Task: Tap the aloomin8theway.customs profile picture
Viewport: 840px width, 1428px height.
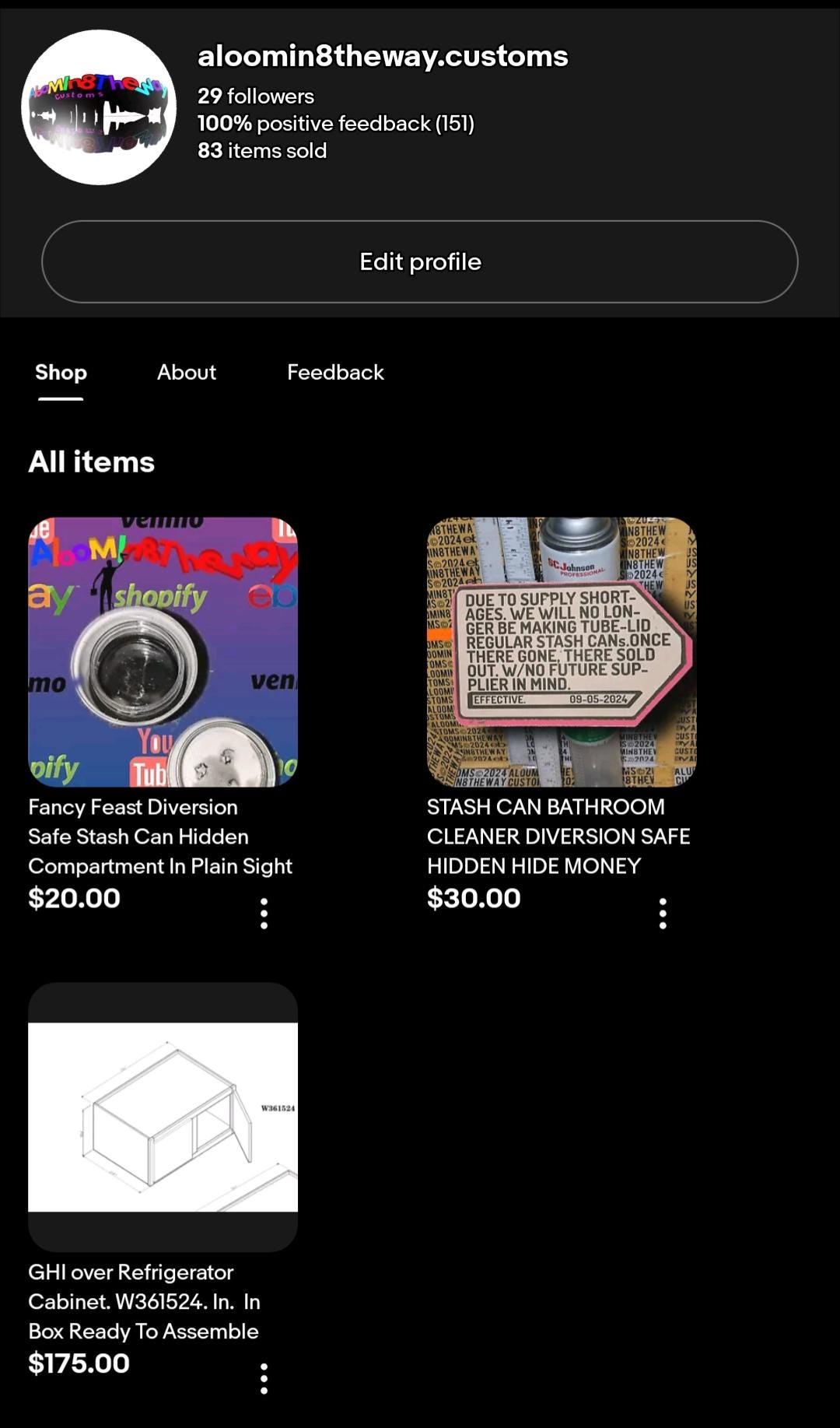Action: [x=99, y=107]
